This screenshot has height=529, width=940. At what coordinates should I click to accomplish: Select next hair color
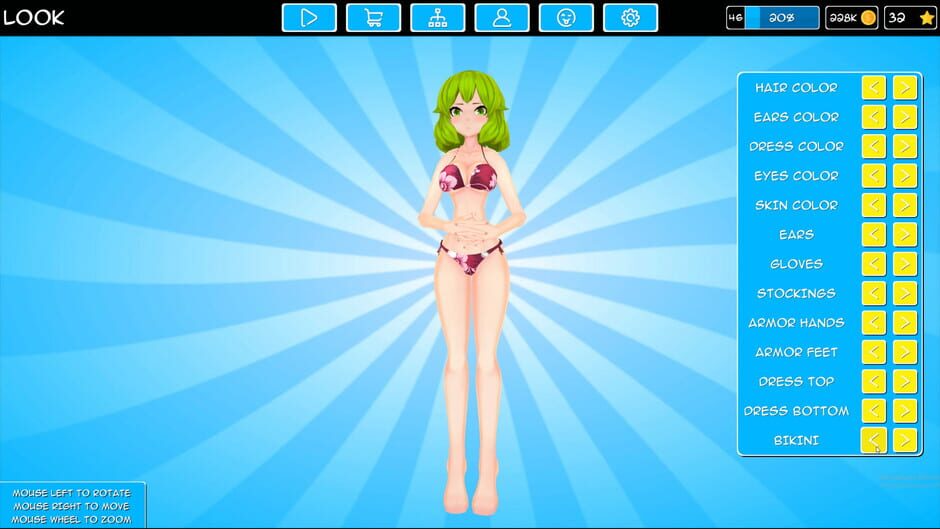point(905,88)
